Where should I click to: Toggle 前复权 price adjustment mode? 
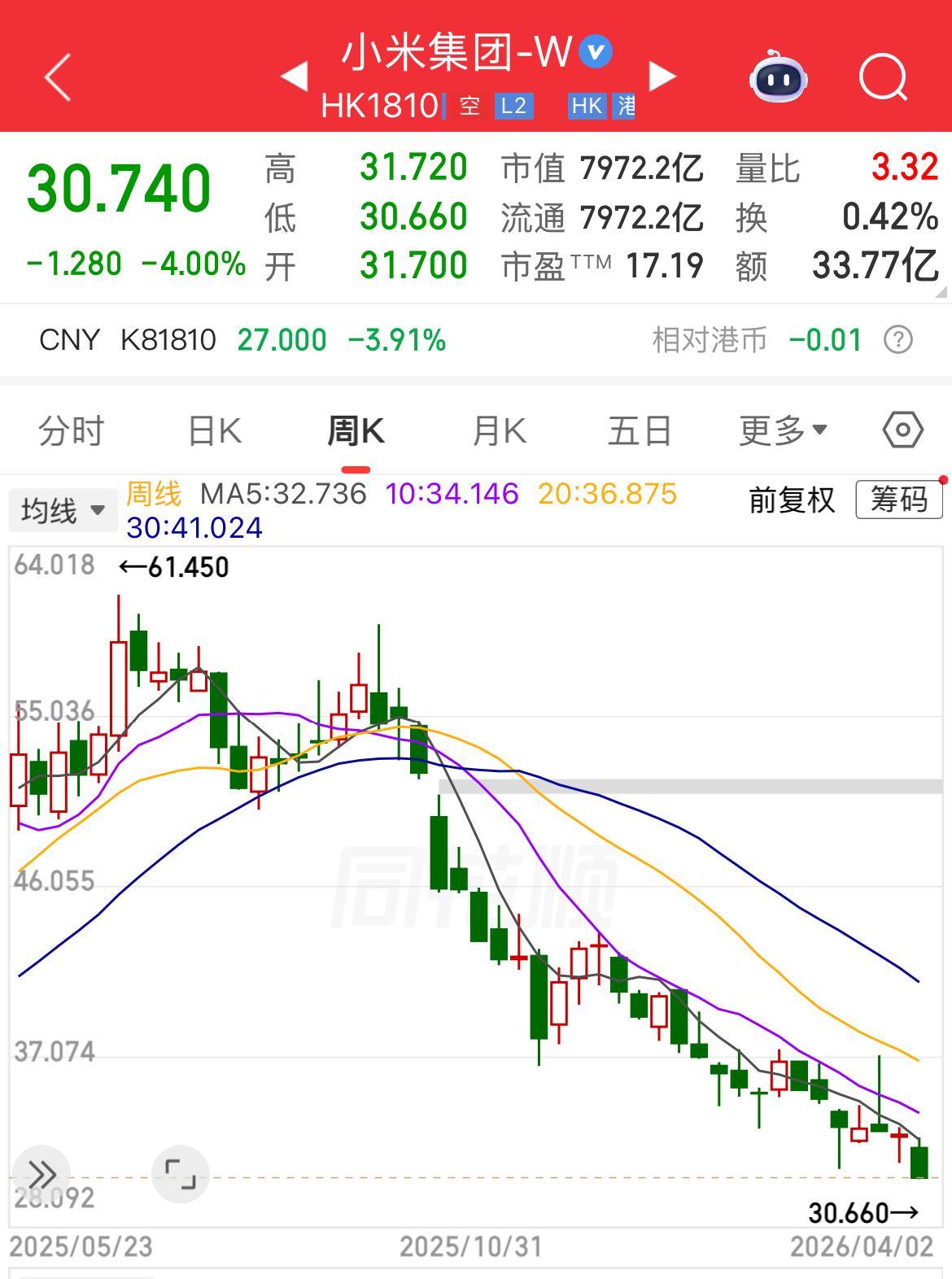(x=790, y=502)
